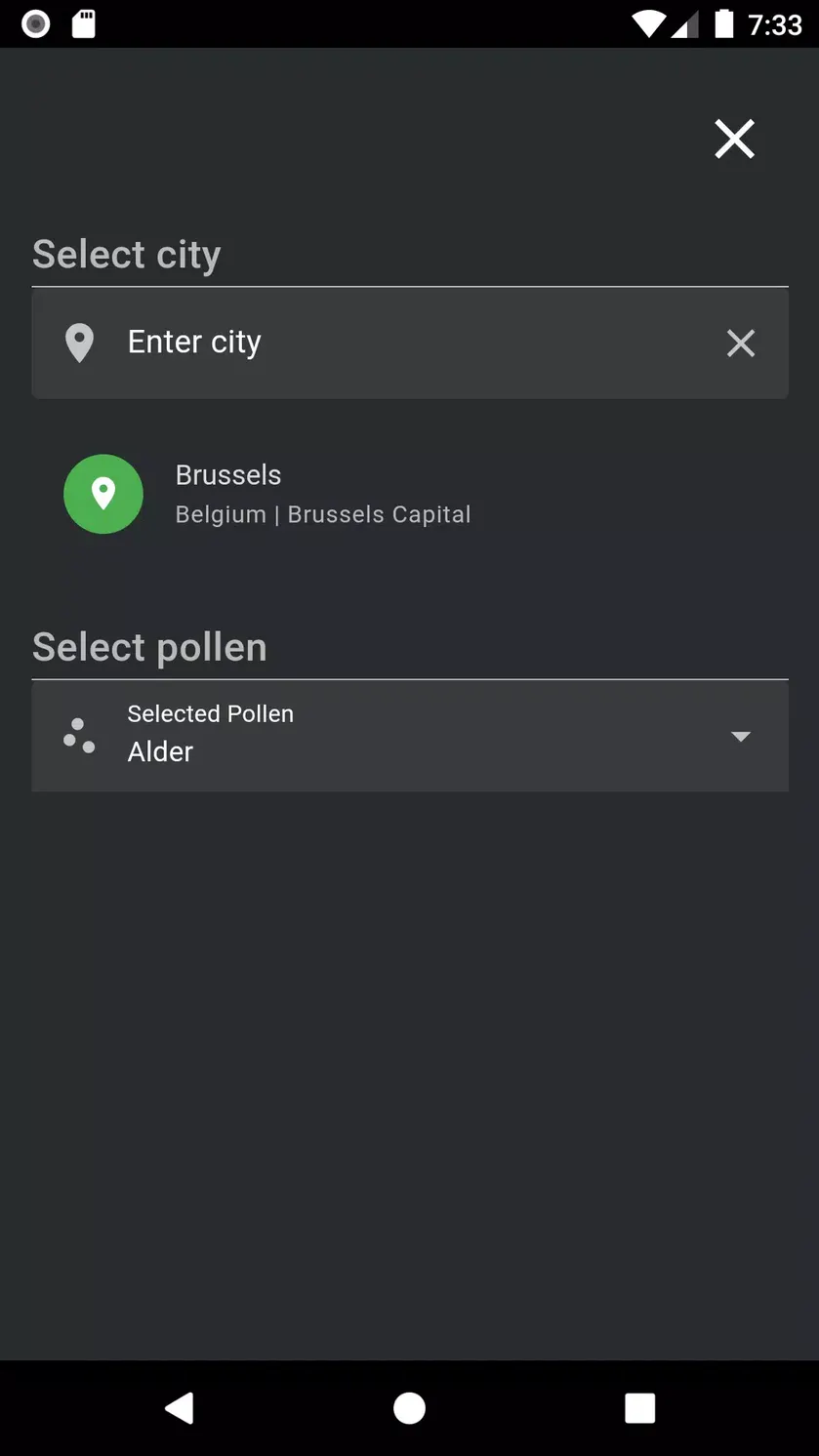The image size is (819, 1456).
Task: Clear the city input field
Action: click(741, 343)
